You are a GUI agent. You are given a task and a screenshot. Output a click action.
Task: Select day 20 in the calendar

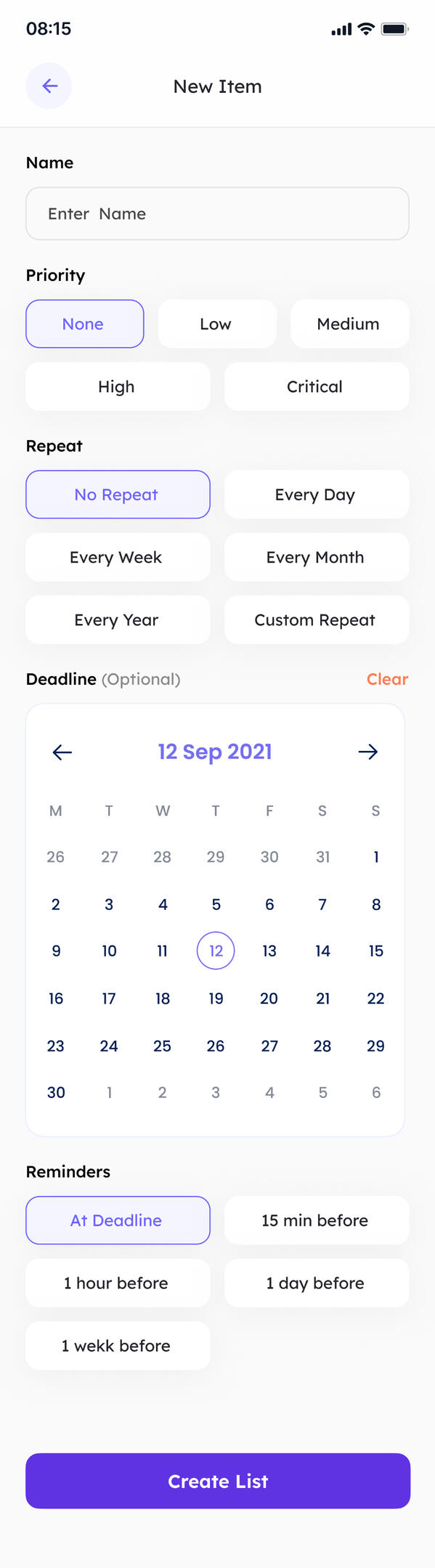[x=269, y=999]
